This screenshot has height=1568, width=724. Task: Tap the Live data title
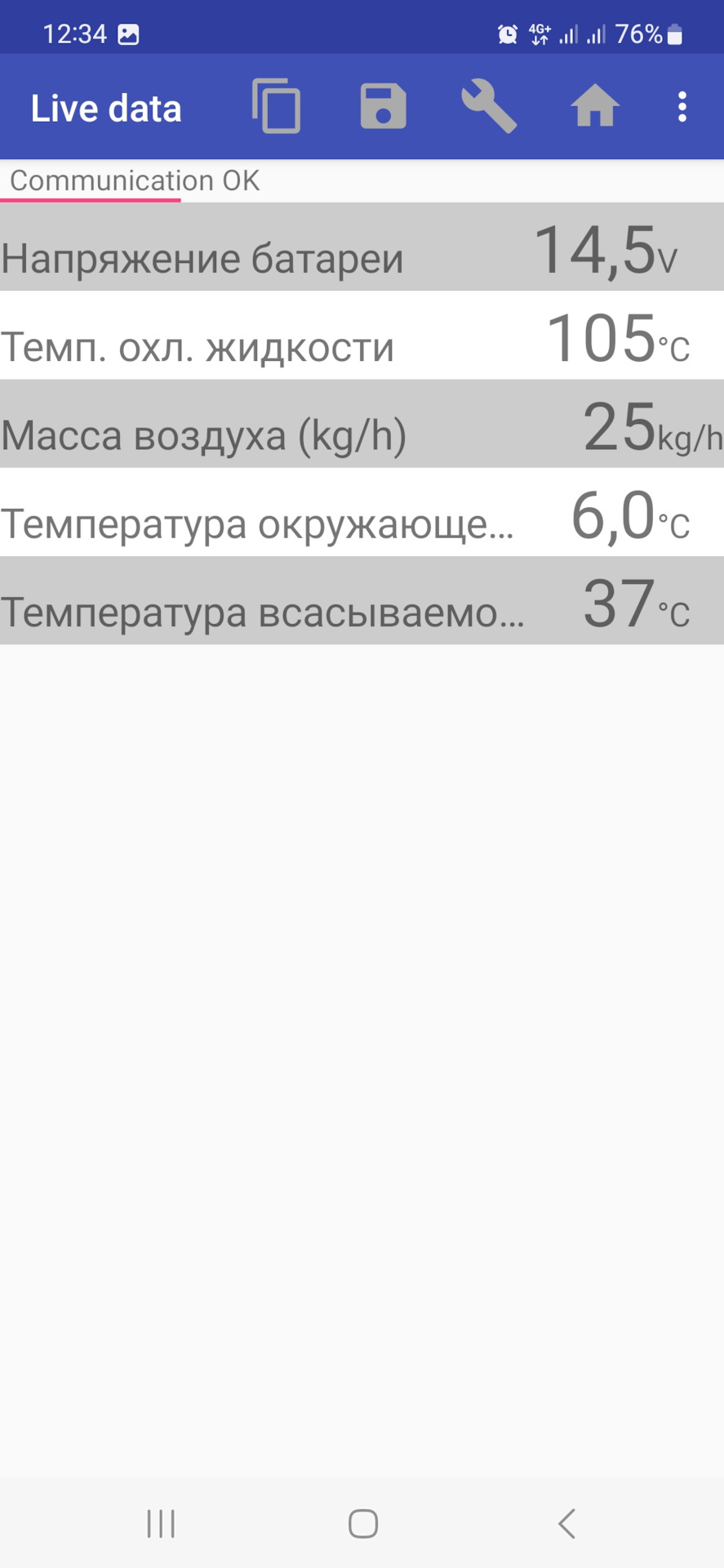pos(106,107)
